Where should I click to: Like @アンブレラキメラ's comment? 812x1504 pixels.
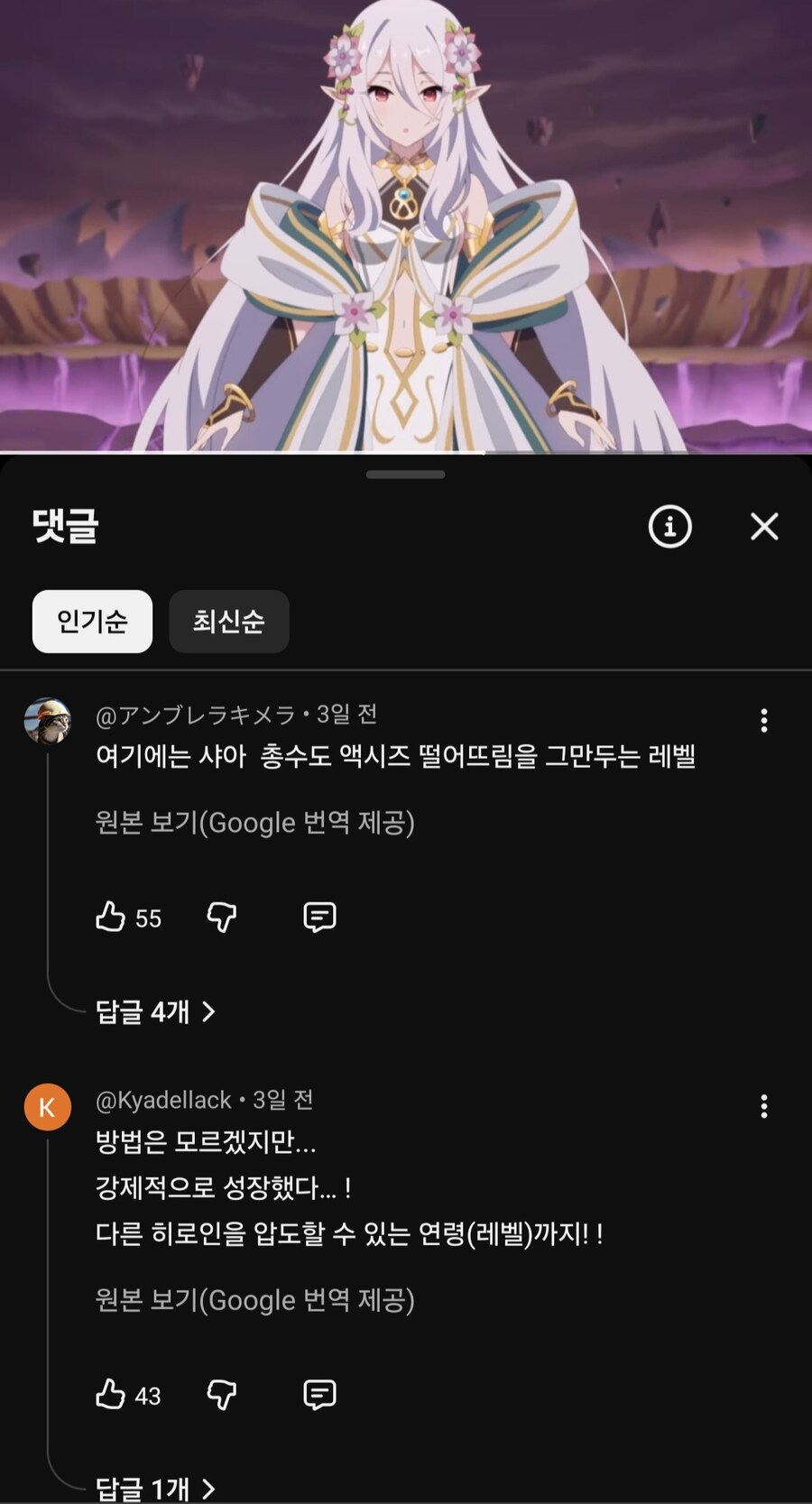[111, 917]
